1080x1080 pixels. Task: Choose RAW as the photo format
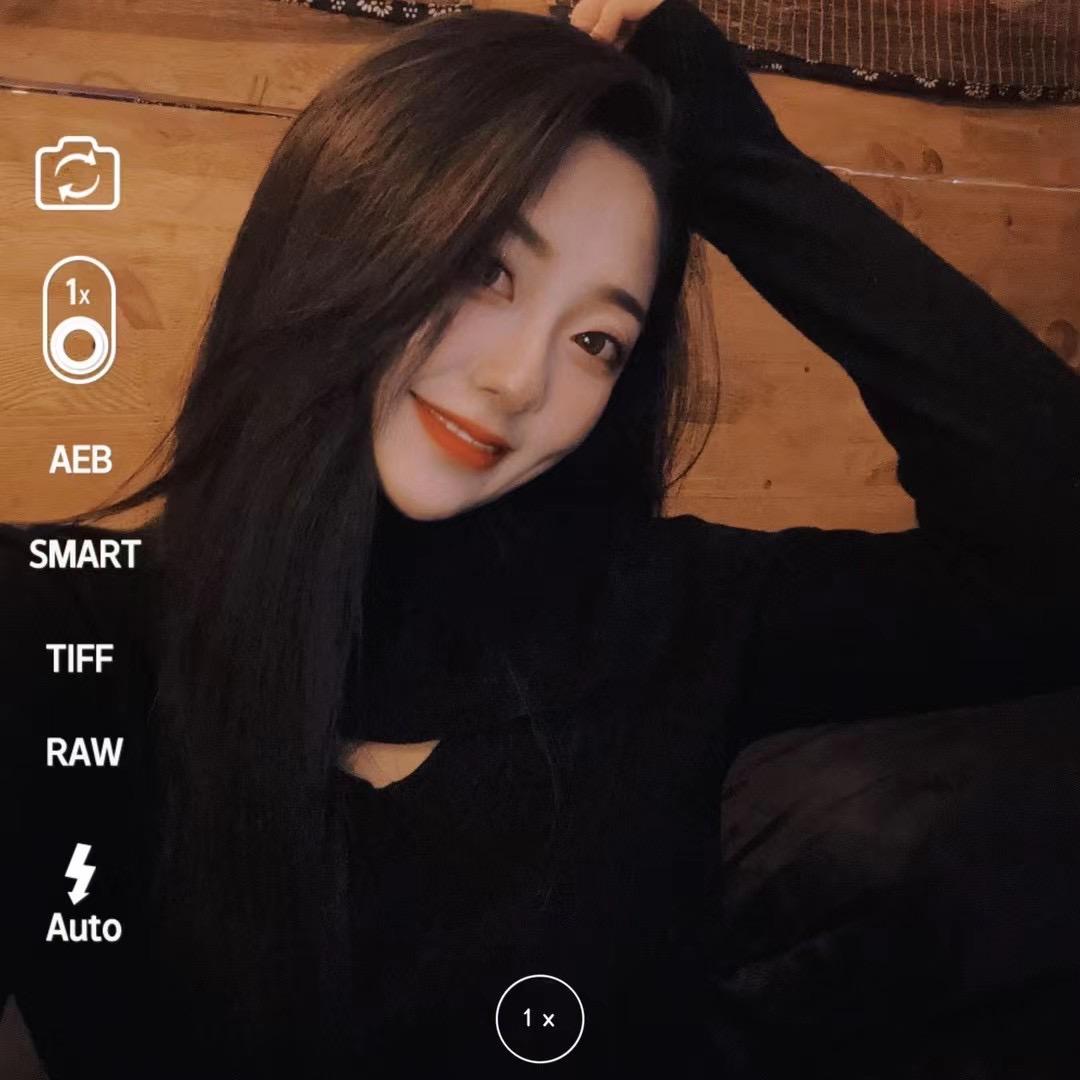pyautogui.click(x=84, y=751)
